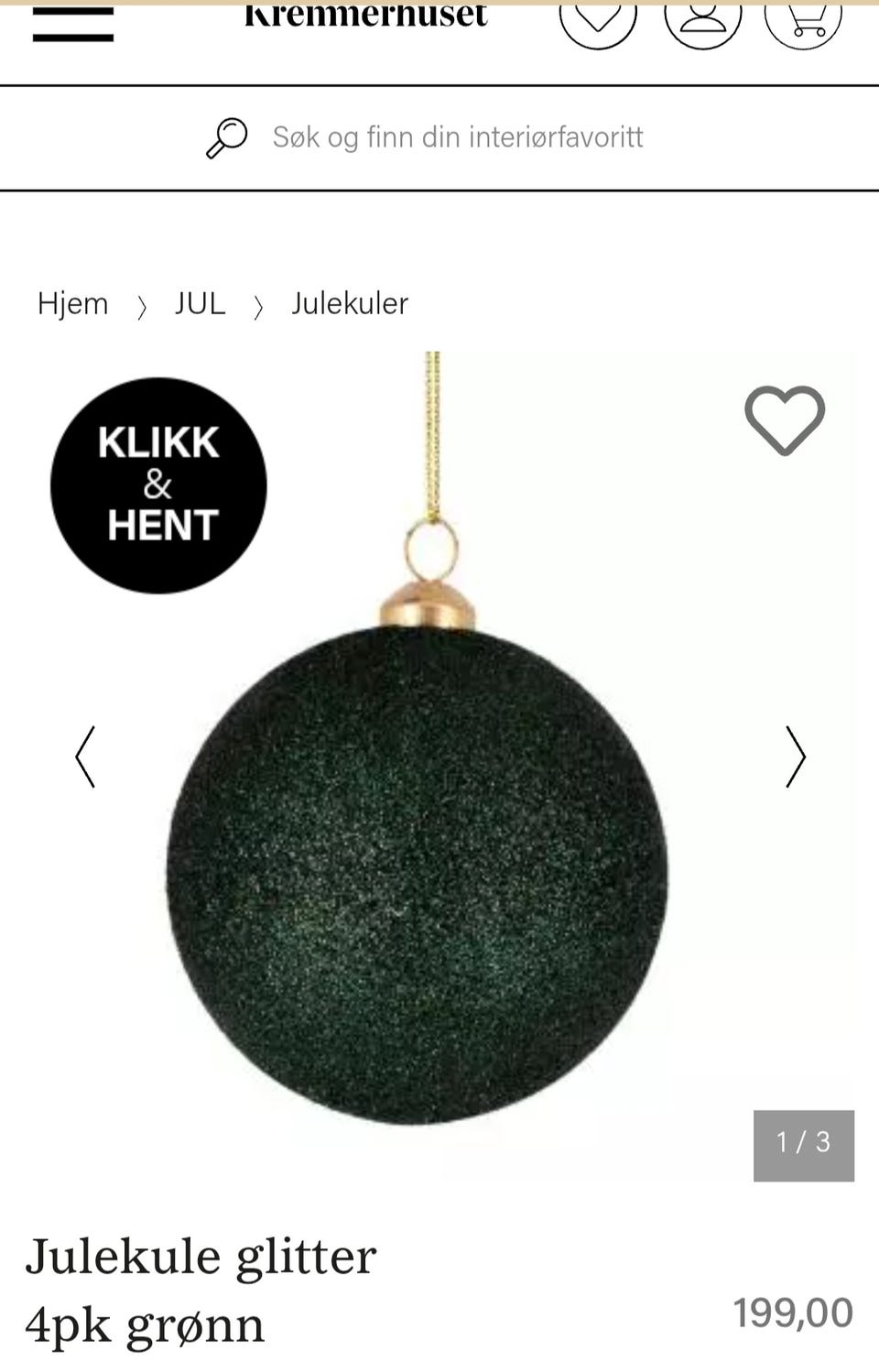Click the search input field
The height and width of the screenshot is (1372, 879).
(458, 136)
